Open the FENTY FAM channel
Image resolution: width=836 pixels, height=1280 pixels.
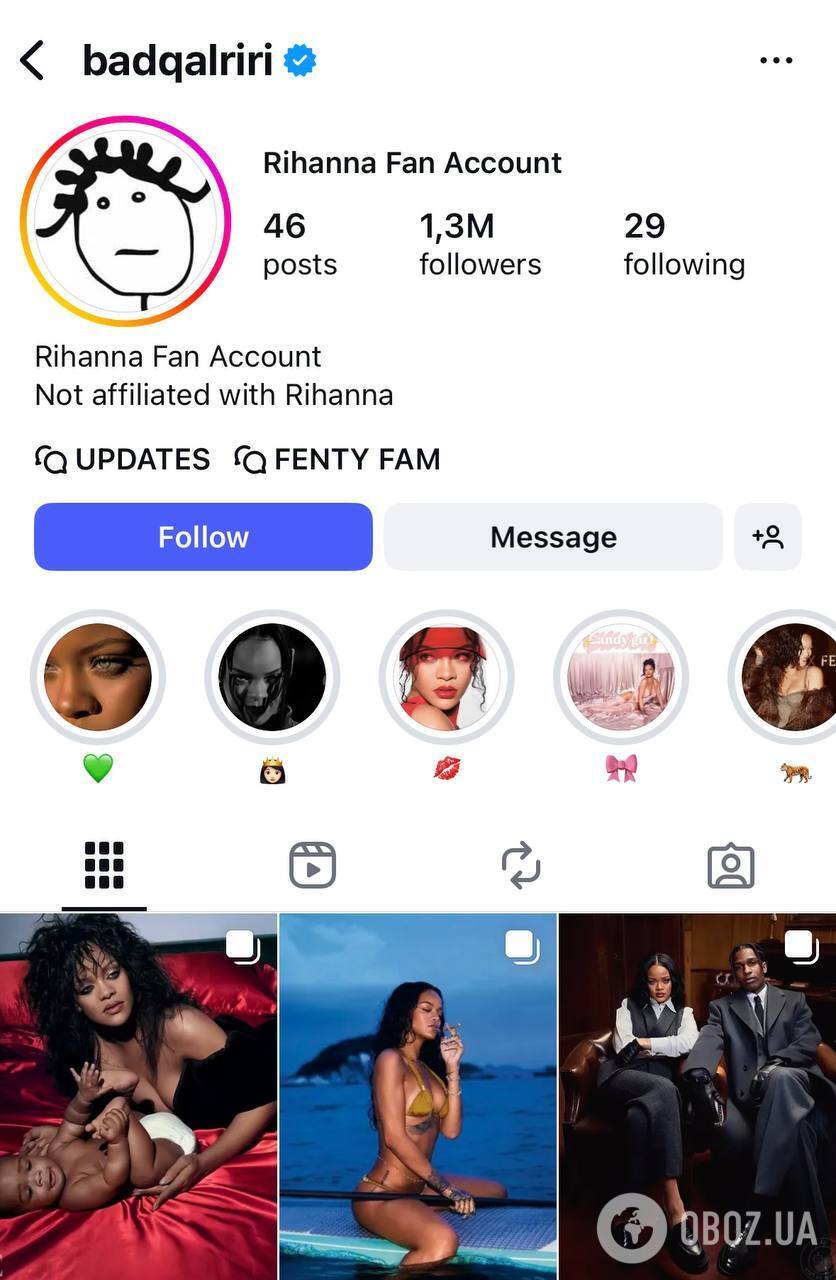click(x=338, y=459)
